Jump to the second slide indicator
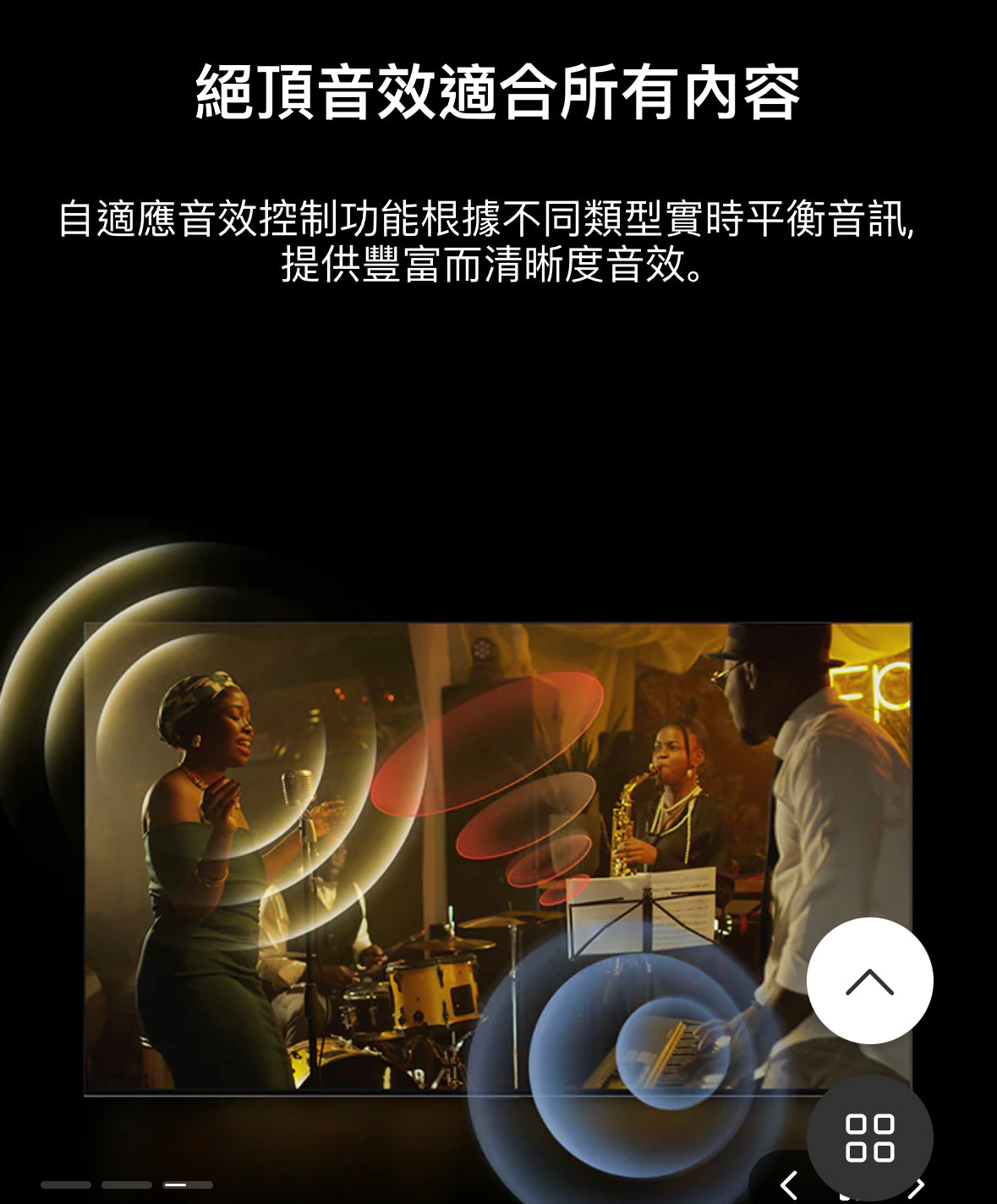The width and height of the screenshot is (997, 1204). pyautogui.click(x=127, y=1185)
